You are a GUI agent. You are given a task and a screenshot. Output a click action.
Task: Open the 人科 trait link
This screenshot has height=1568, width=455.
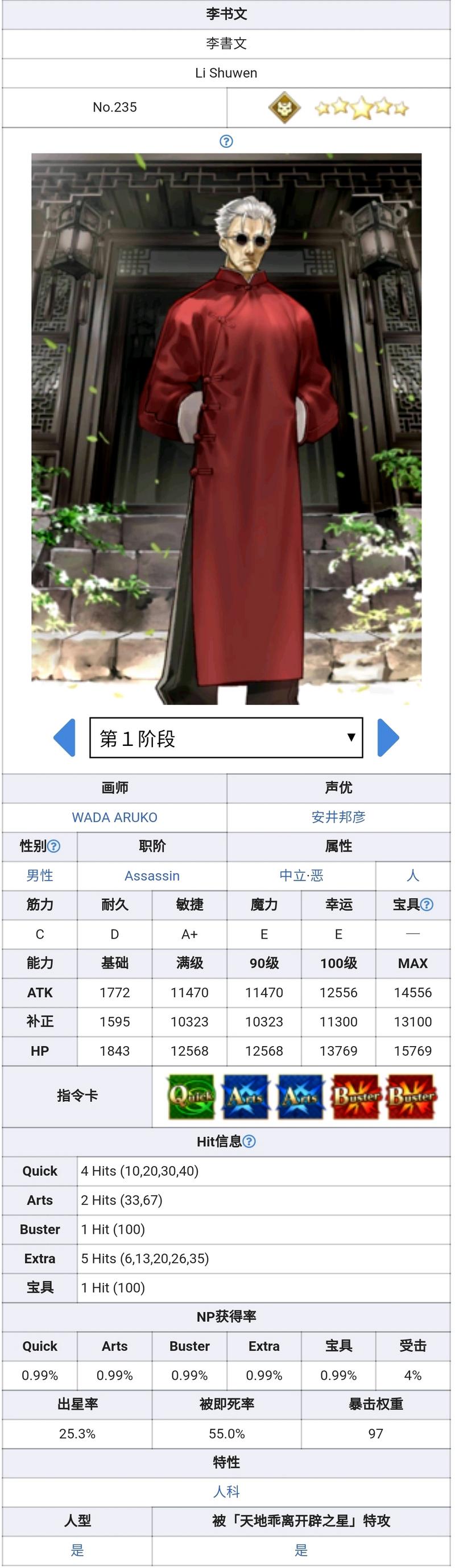coord(226,1491)
